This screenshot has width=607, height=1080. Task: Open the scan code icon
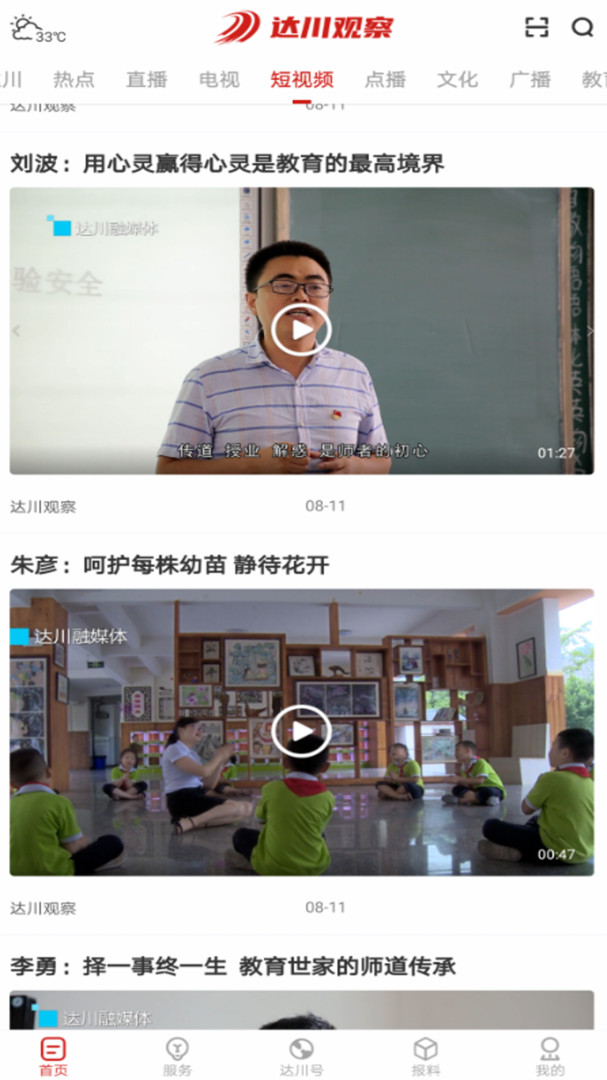coord(537,28)
